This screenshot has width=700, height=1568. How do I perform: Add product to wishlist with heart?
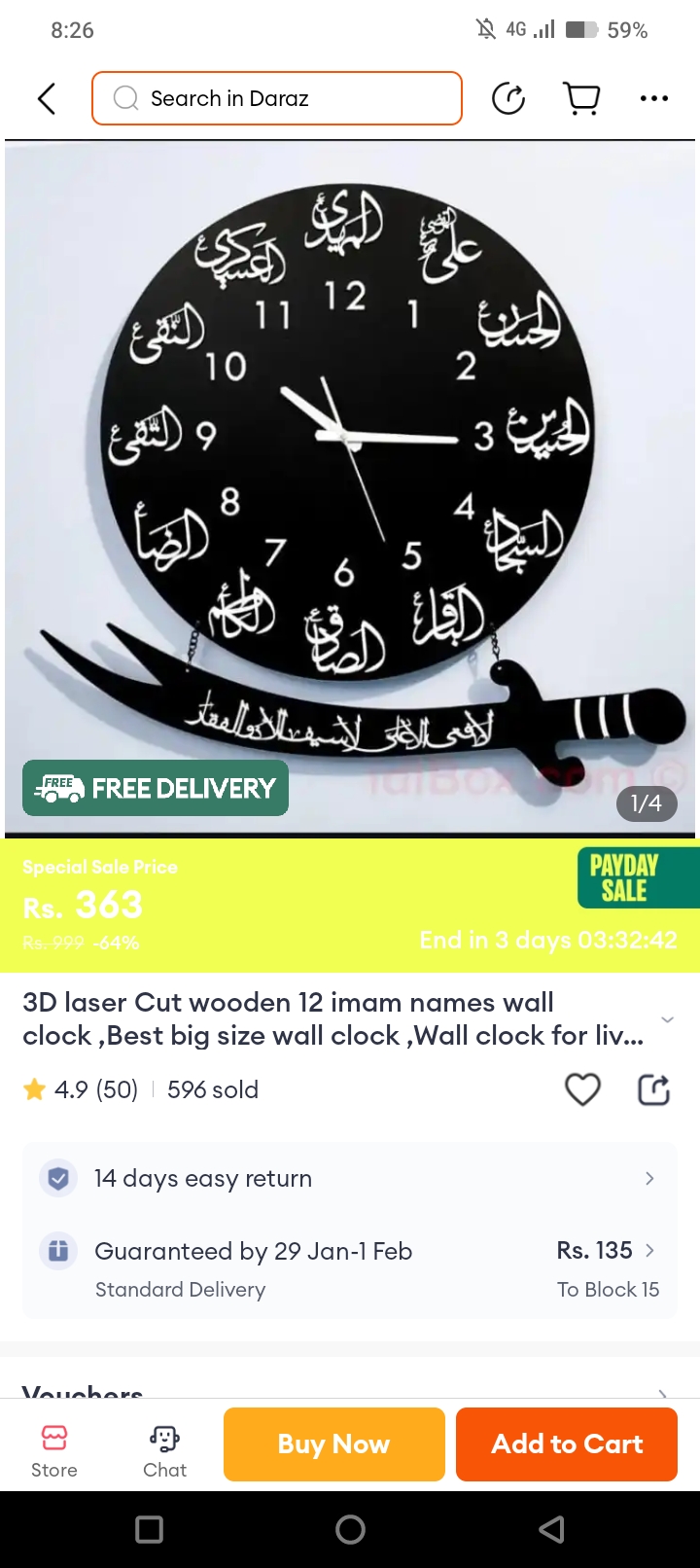click(x=582, y=1089)
